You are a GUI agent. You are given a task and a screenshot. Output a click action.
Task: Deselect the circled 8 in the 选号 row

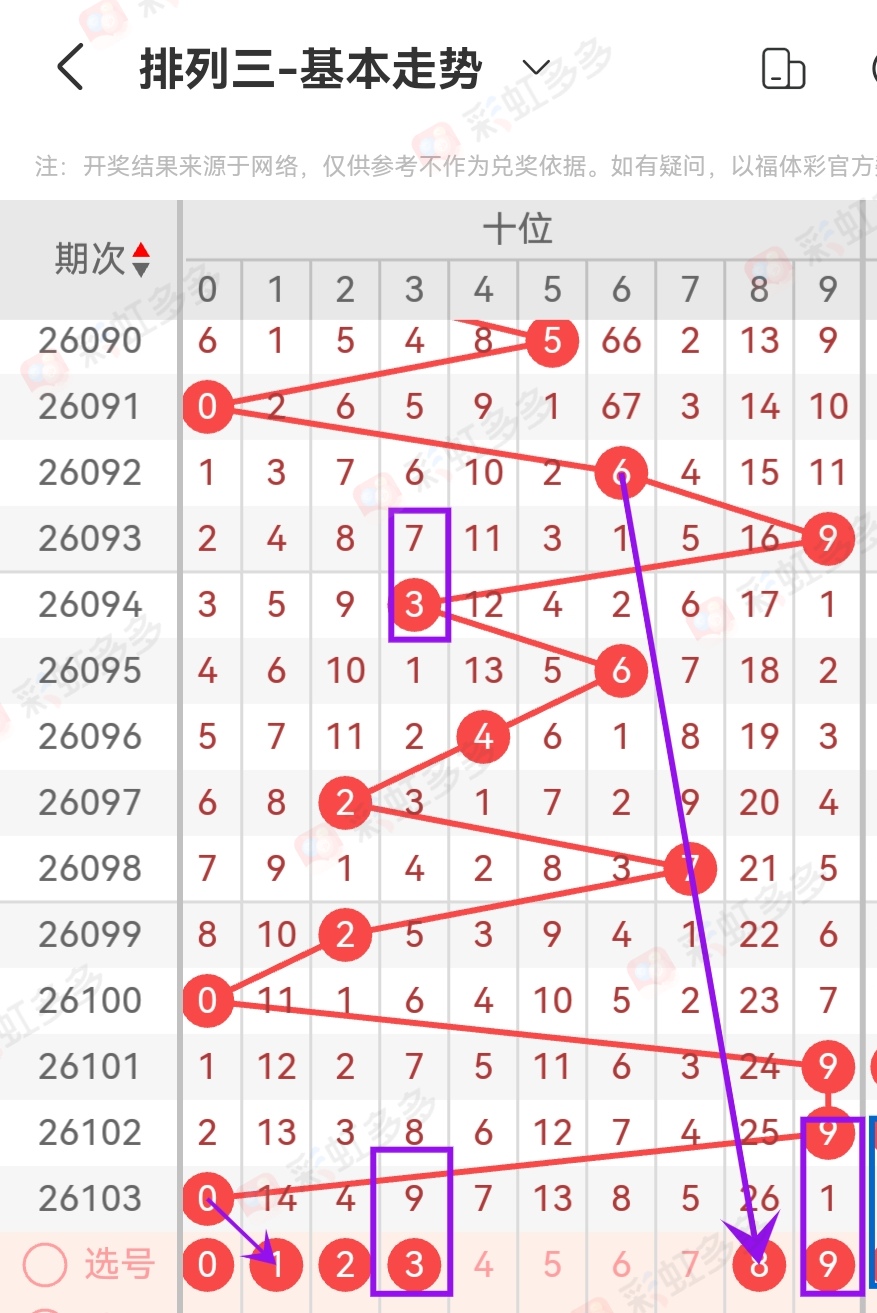pyautogui.click(x=759, y=1263)
